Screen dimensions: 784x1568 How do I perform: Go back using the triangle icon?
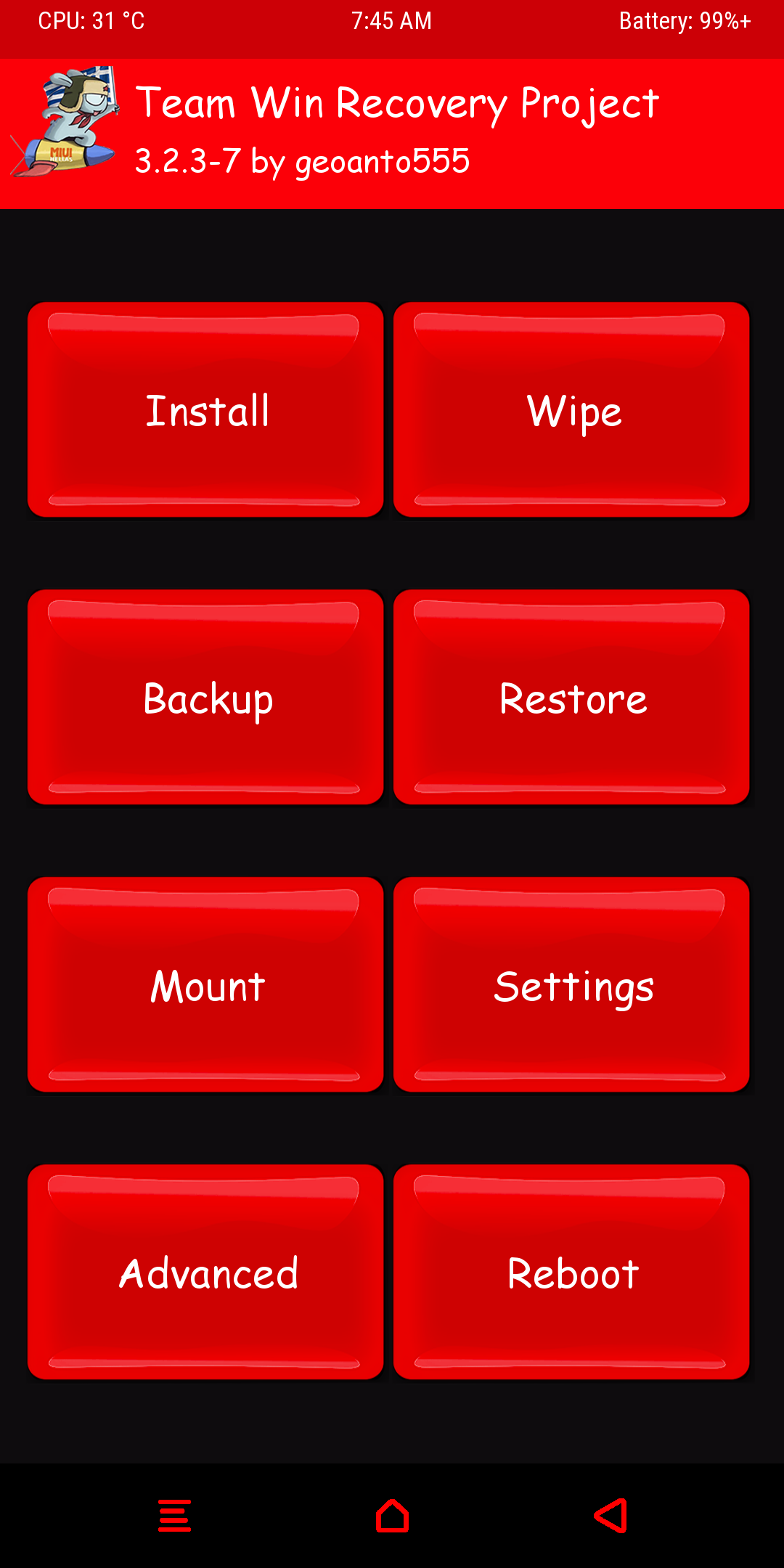click(x=611, y=1516)
